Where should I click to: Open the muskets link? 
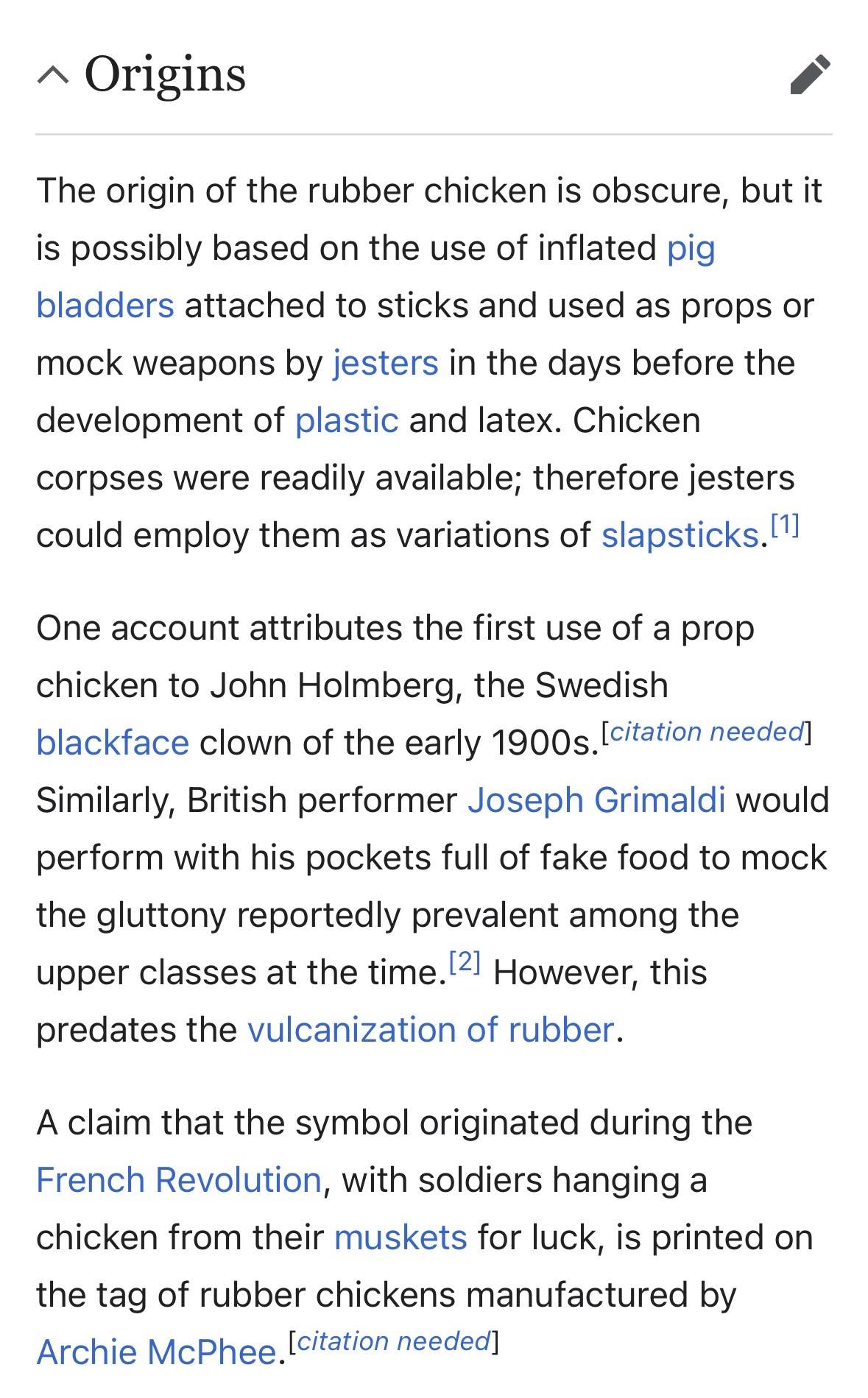pyautogui.click(x=401, y=1238)
